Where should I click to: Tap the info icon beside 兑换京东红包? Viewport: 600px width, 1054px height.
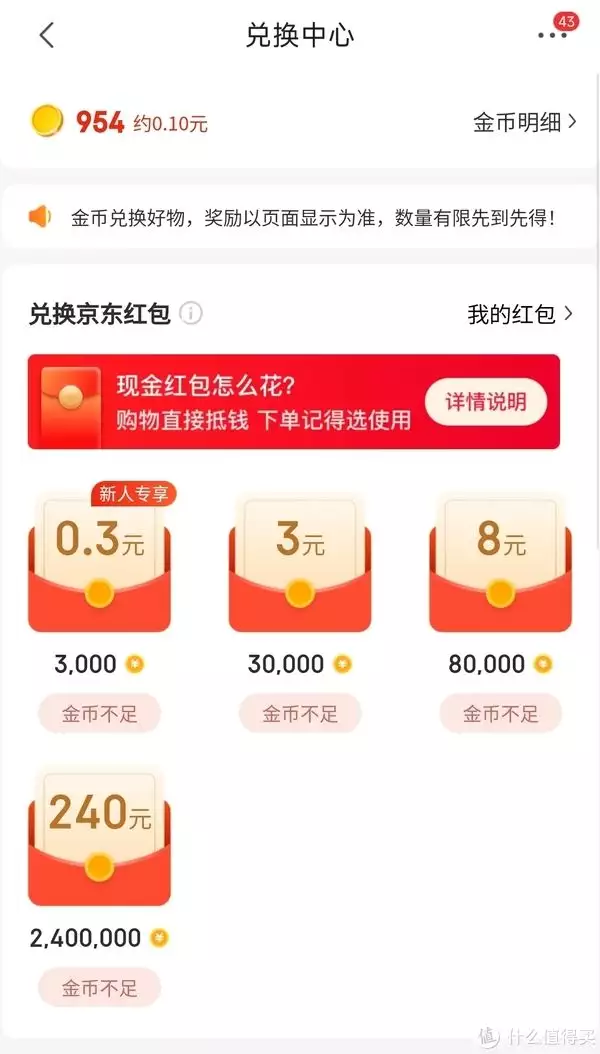coord(190,314)
